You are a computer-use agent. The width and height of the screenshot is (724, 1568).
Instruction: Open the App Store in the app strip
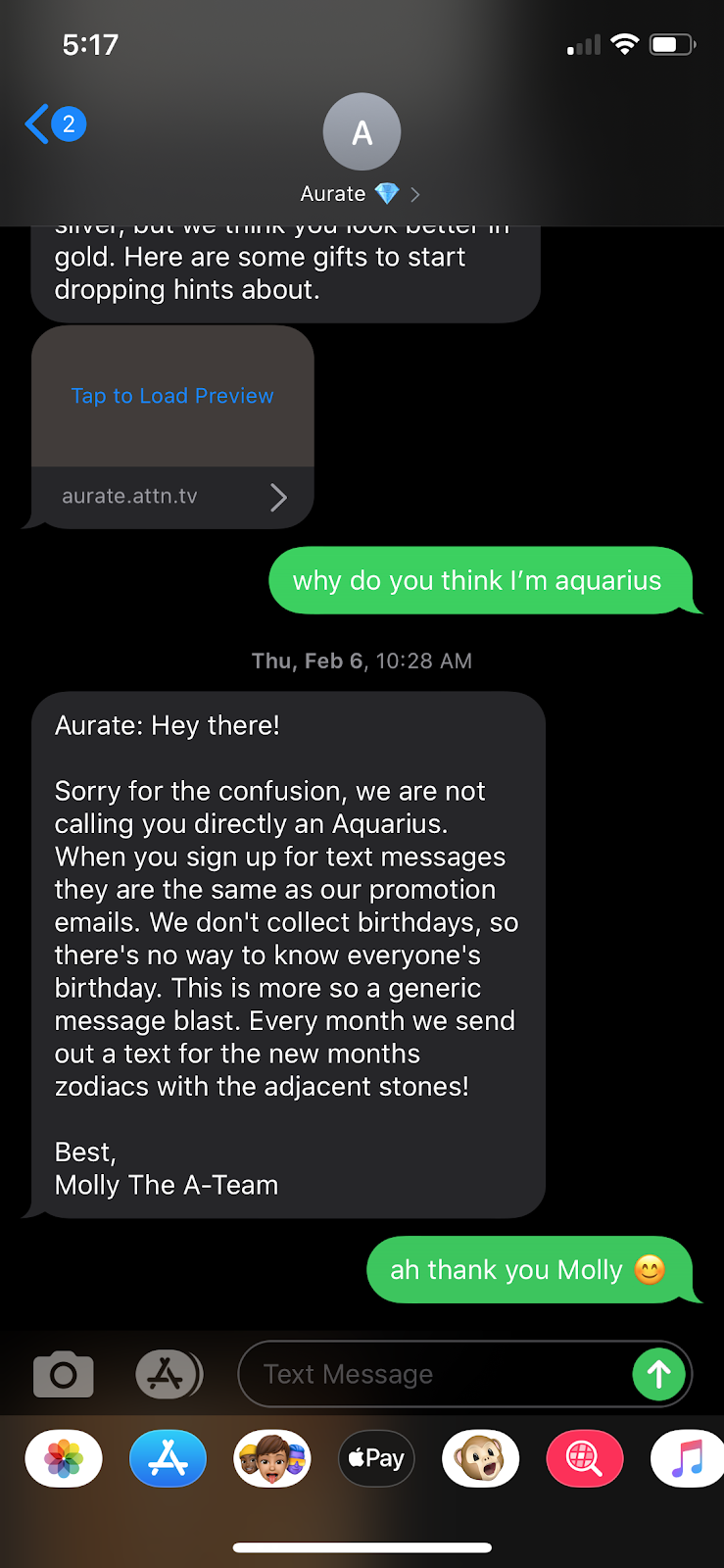[168, 1458]
